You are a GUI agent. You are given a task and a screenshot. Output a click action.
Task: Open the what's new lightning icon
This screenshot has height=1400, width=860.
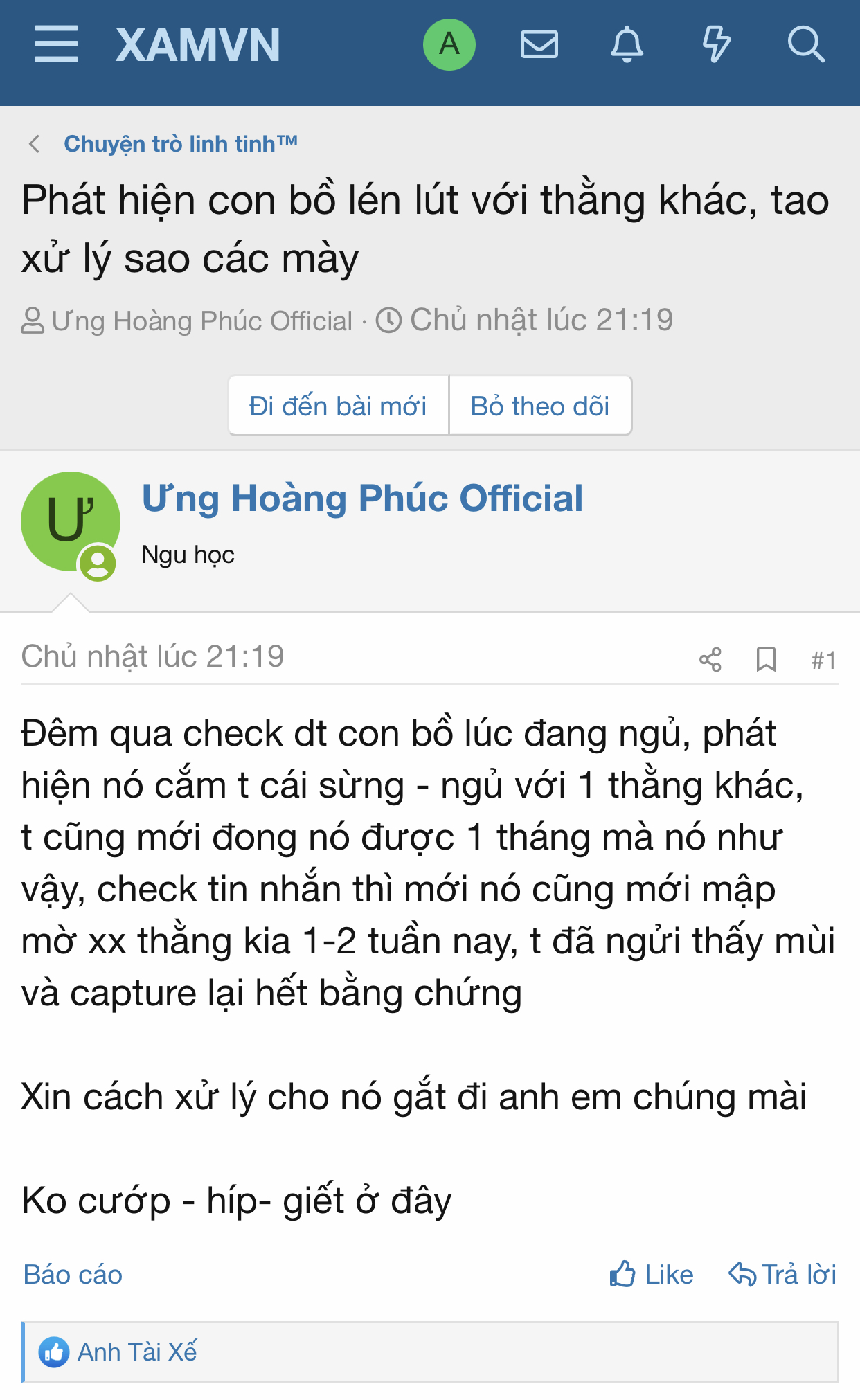pyautogui.click(x=716, y=45)
